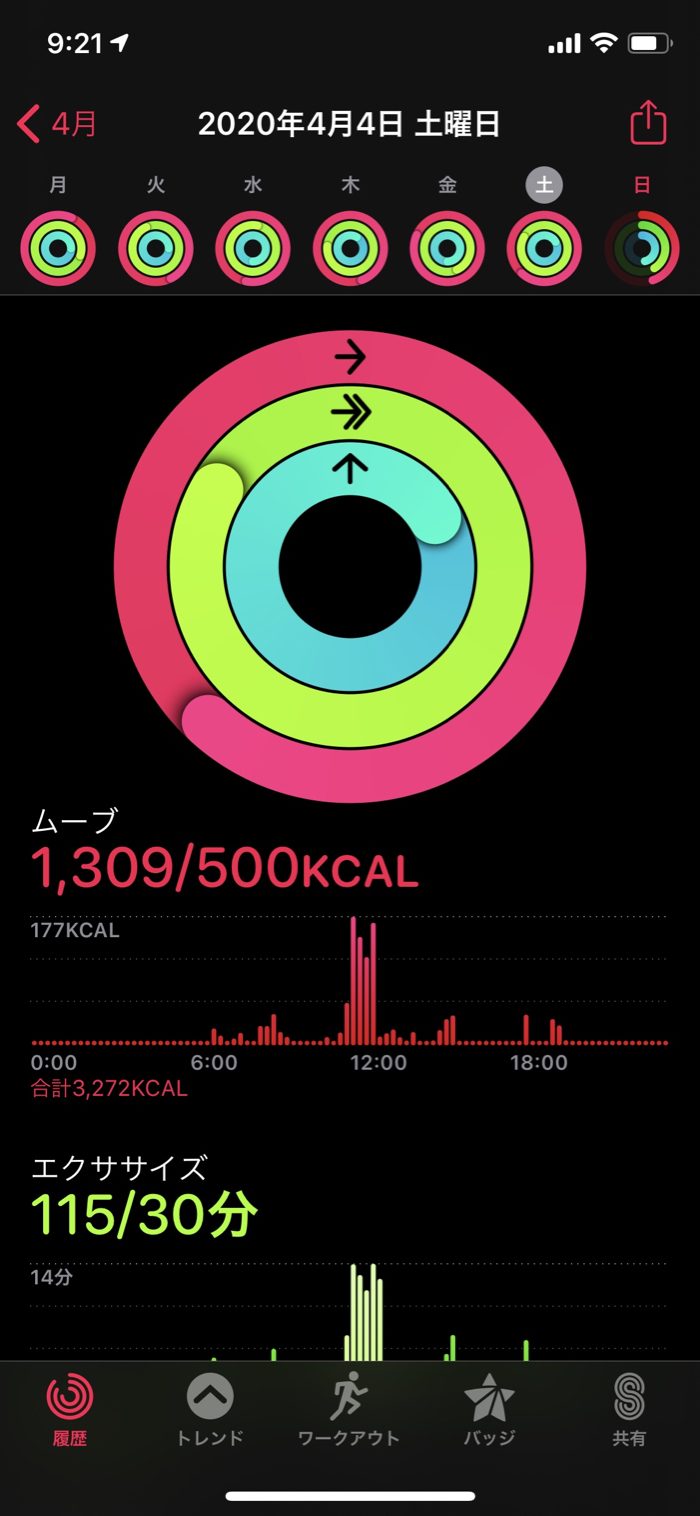Switch to the ワークアウト tab
The height and width of the screenshot is (1516, 700).
pos(349,1408)
